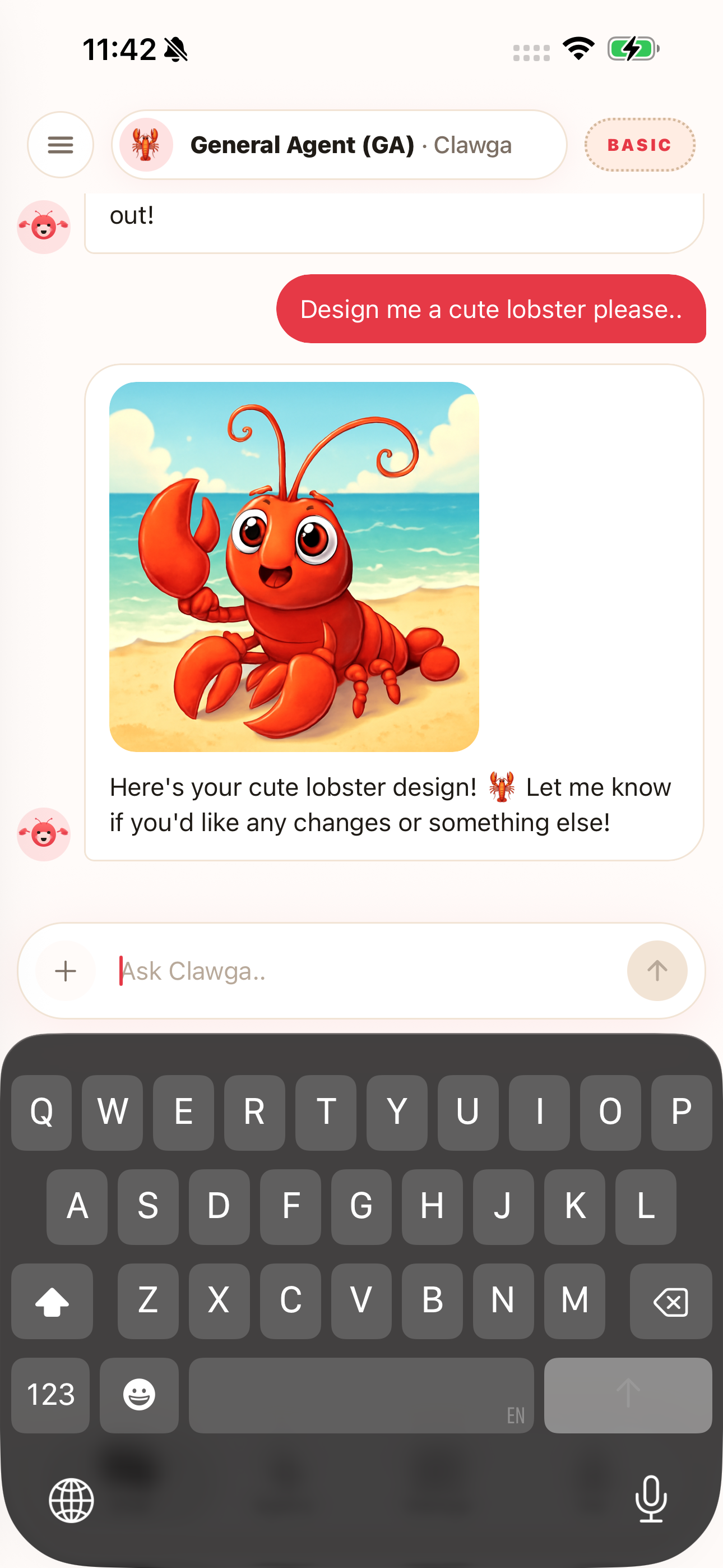Viewport: 723px width, 1568px height.
Task: Open the emoji keyboard
Action: point(140,1395)
